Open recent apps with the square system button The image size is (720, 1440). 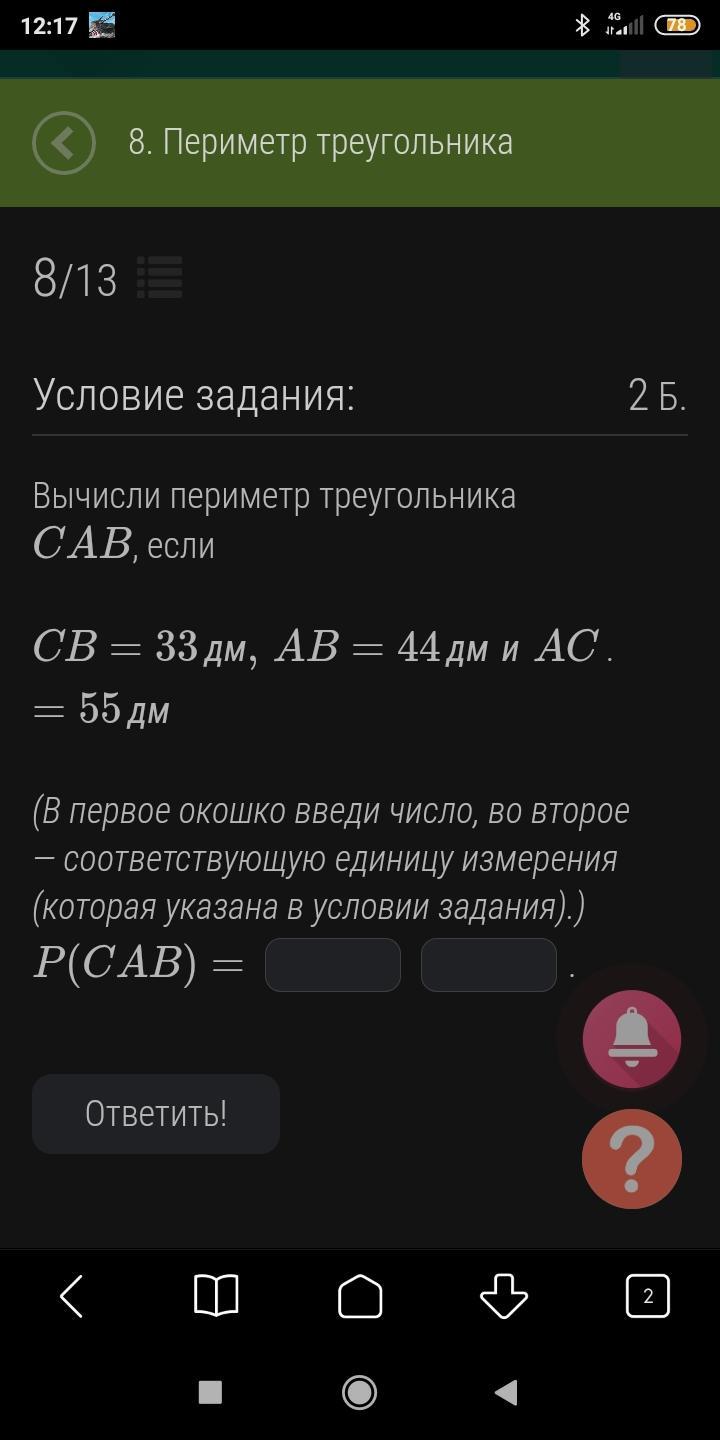(210, 1392)
